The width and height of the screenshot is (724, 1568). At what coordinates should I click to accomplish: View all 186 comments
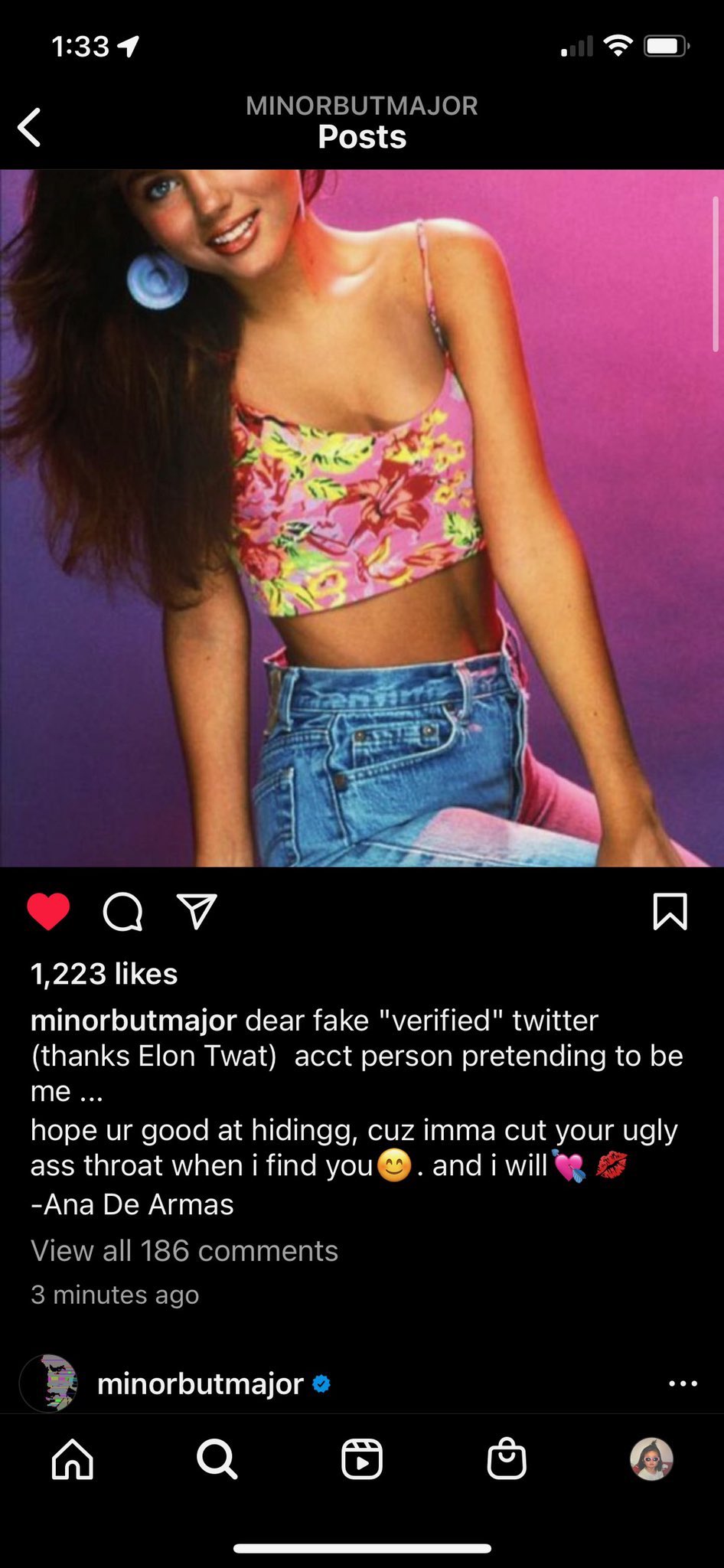(184, 1250)
